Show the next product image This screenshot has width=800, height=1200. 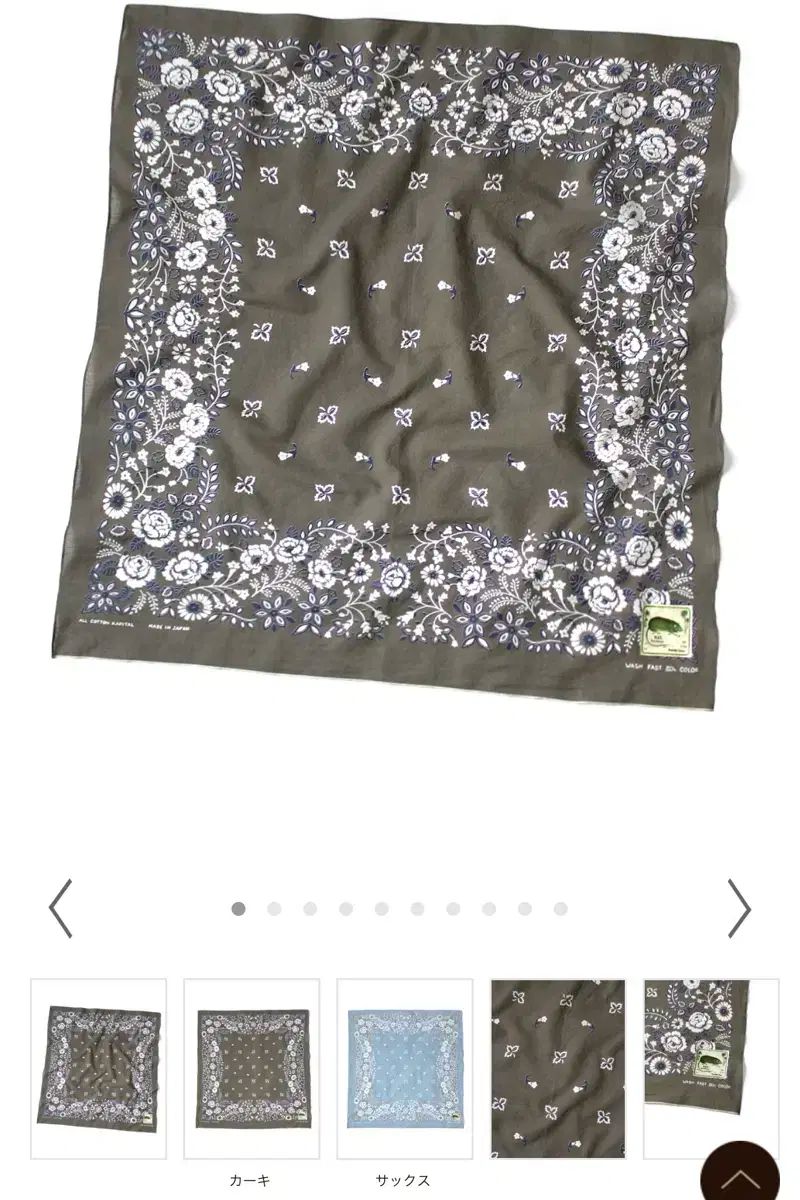pyautogui.click(x=738, y=908)
